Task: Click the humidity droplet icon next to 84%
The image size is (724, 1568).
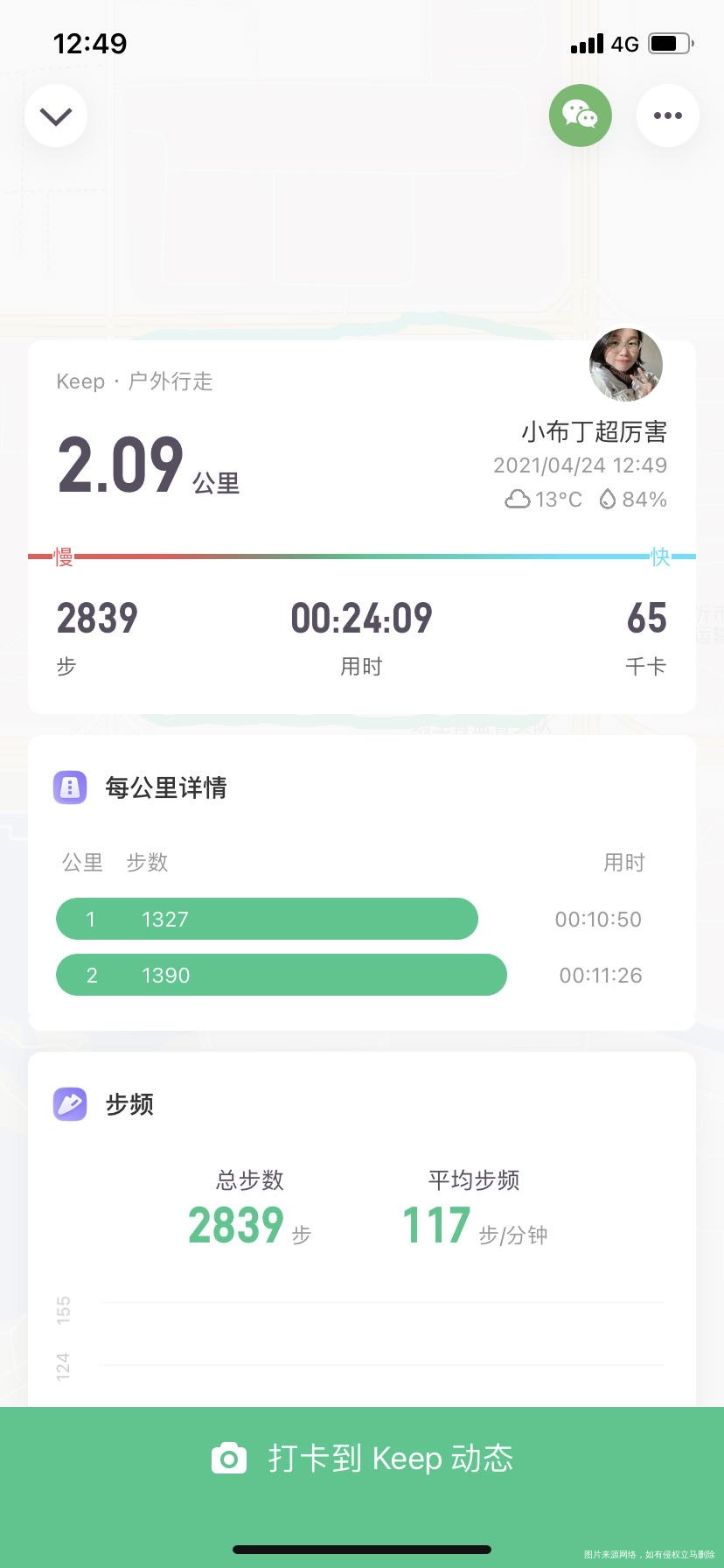Action: (609, 499)
